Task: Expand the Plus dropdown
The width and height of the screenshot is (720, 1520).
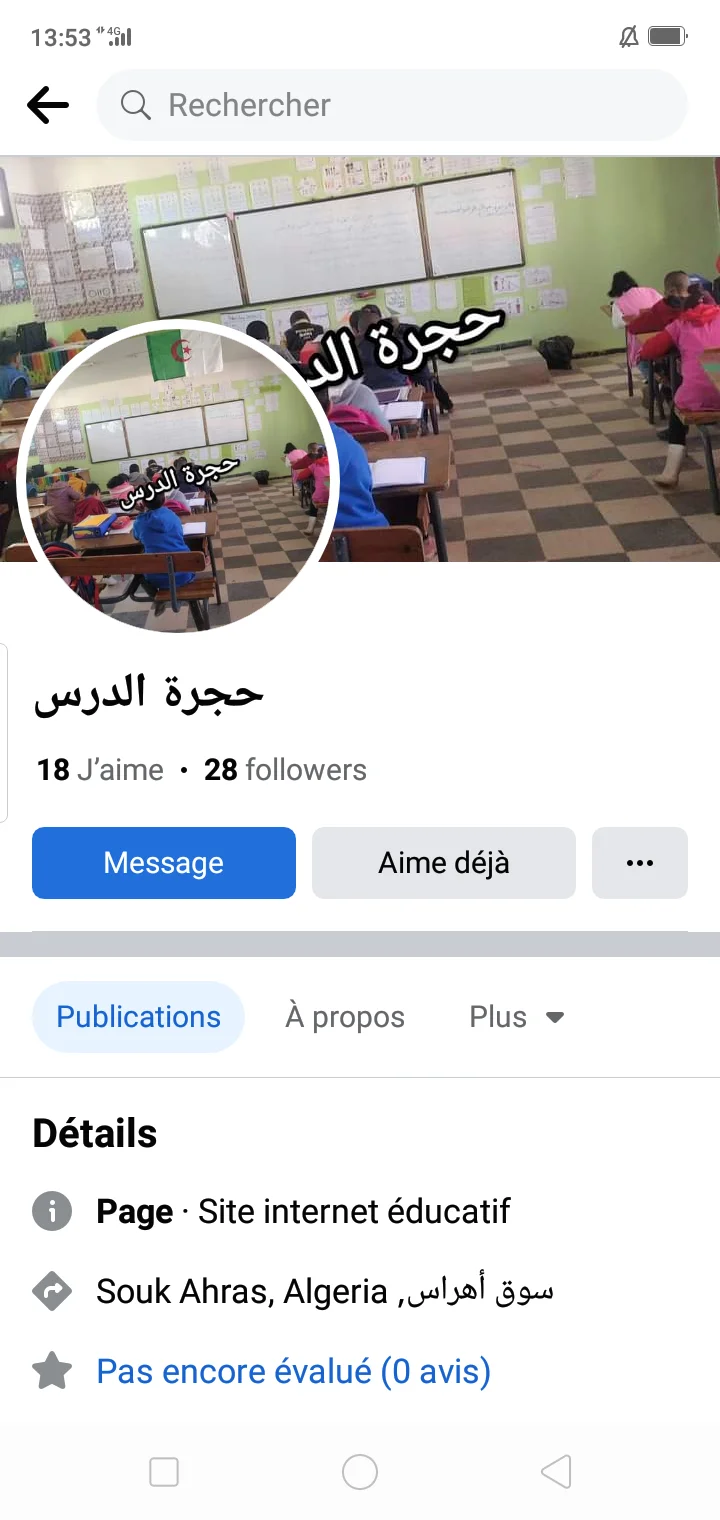Action: [516, 1017]
